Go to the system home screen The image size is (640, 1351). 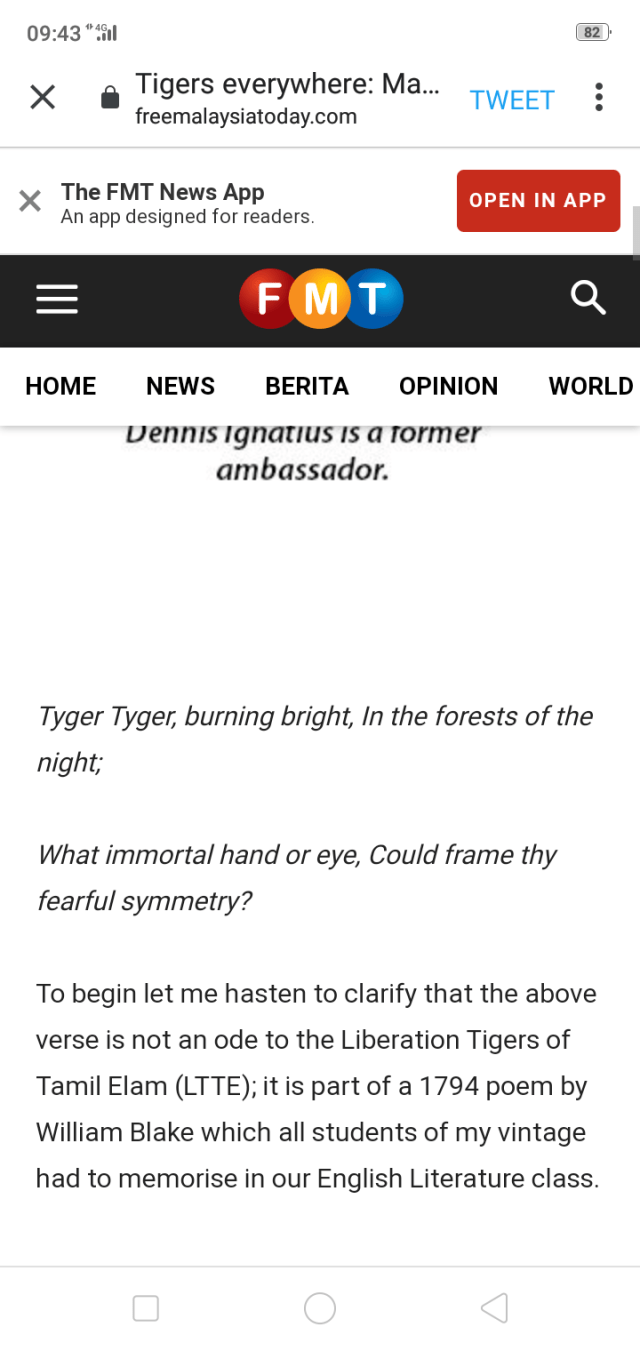pyautogui.click(x=320, y=1308)
